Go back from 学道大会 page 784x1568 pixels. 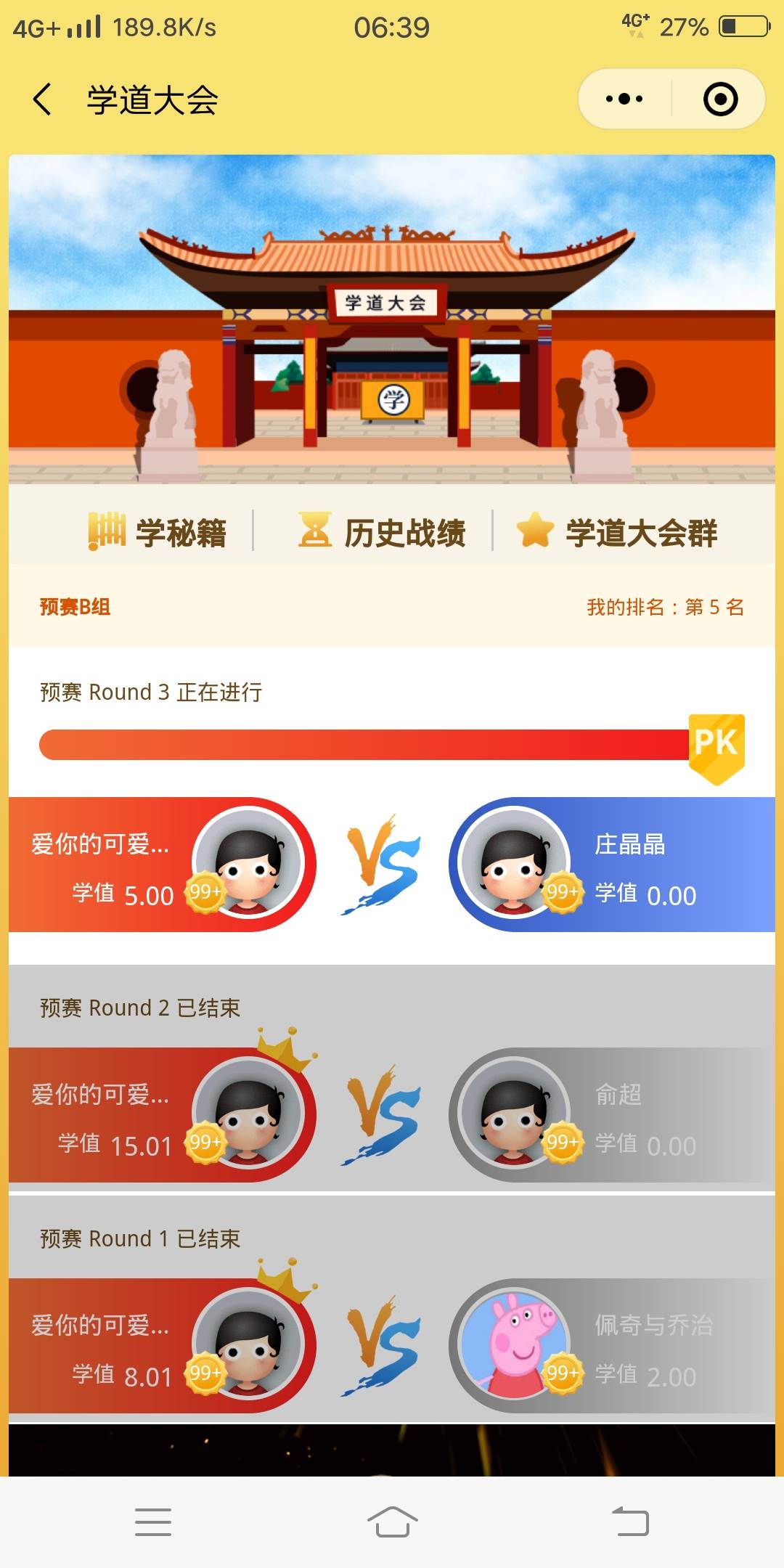(x=43, y=99)
